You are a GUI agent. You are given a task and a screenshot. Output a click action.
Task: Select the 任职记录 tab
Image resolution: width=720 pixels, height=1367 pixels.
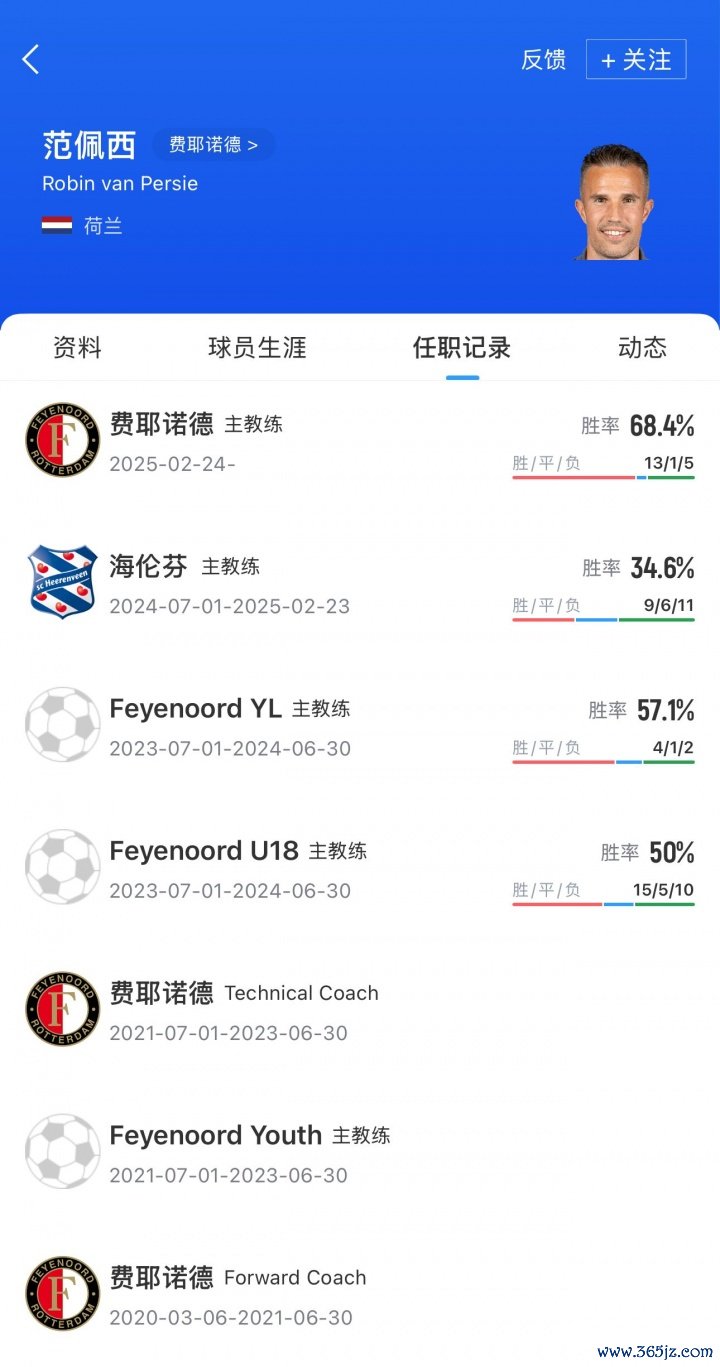click(x=462, y=347)
